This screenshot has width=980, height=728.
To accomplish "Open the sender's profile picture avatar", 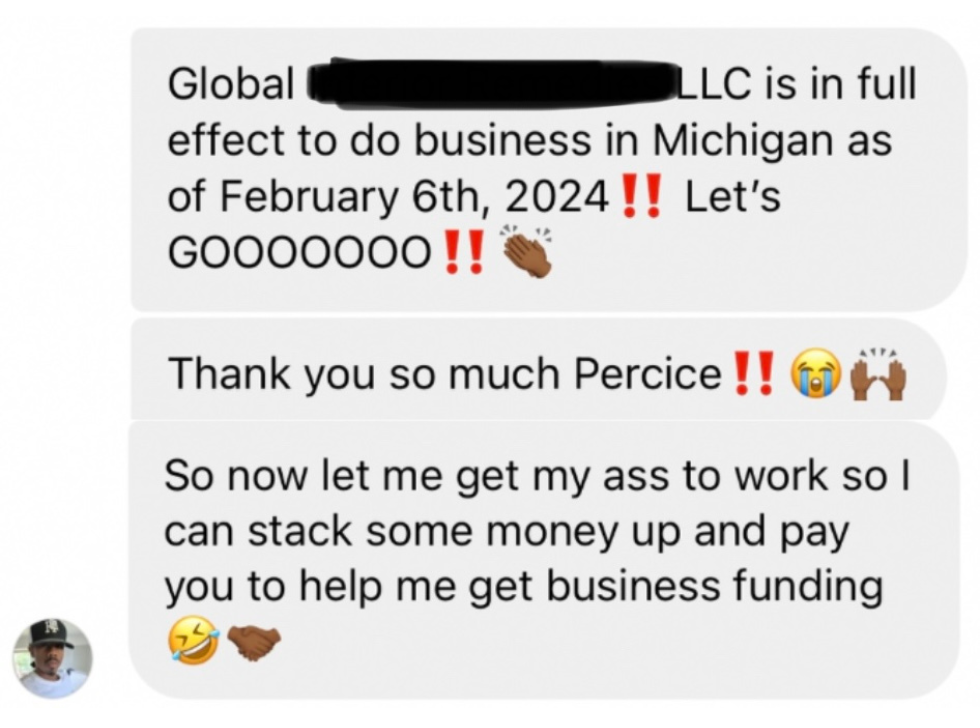I will [x=52, y=658].
